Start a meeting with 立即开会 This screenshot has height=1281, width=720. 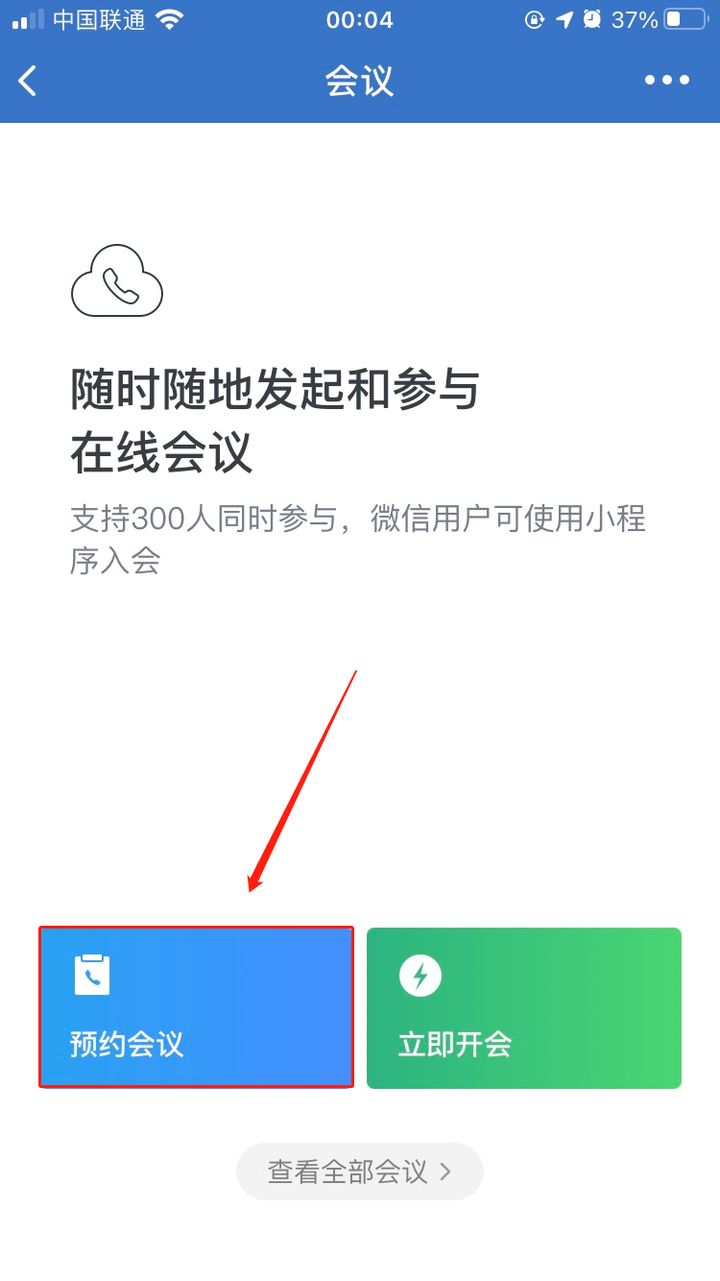(x=524, y=1007)
